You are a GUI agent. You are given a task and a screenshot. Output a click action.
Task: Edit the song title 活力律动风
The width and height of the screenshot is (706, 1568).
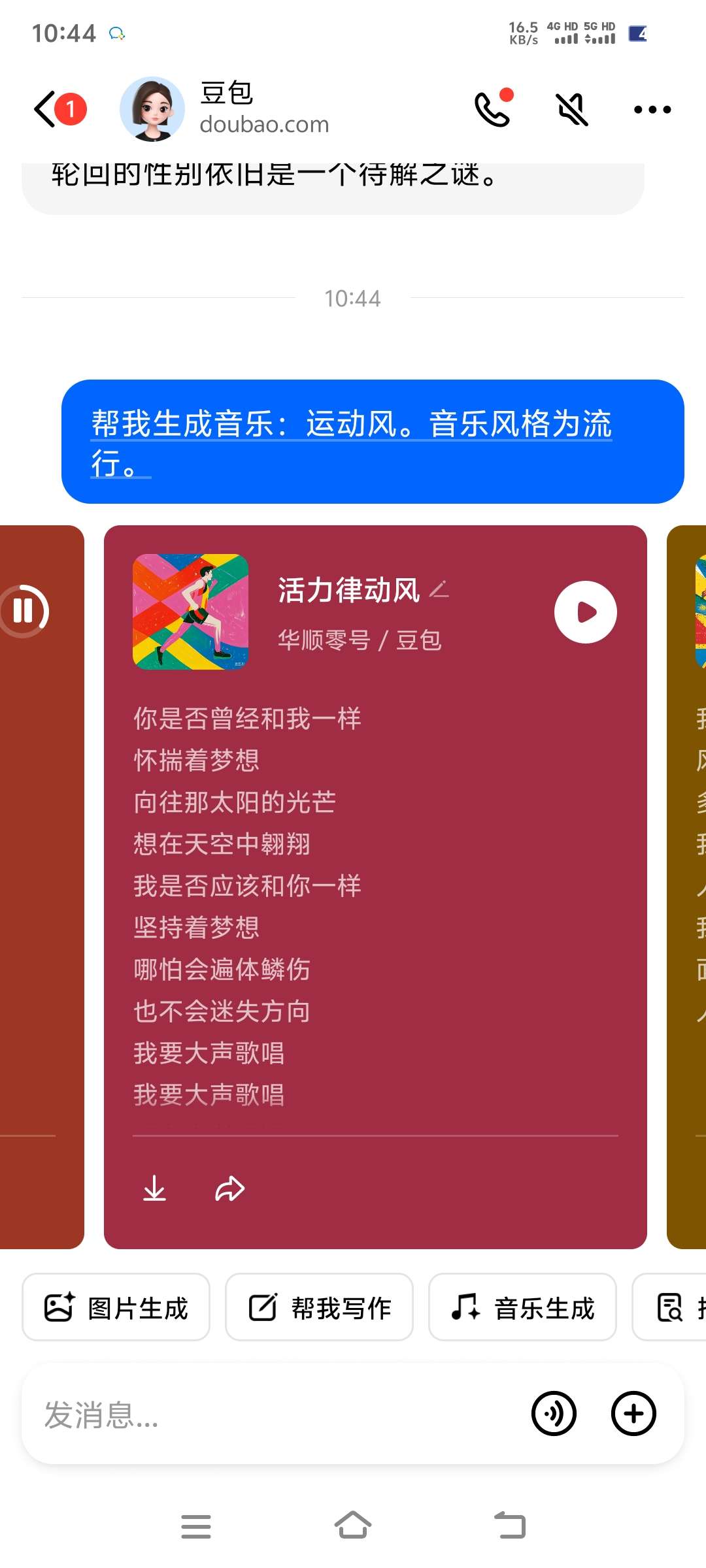coord(439,590)
